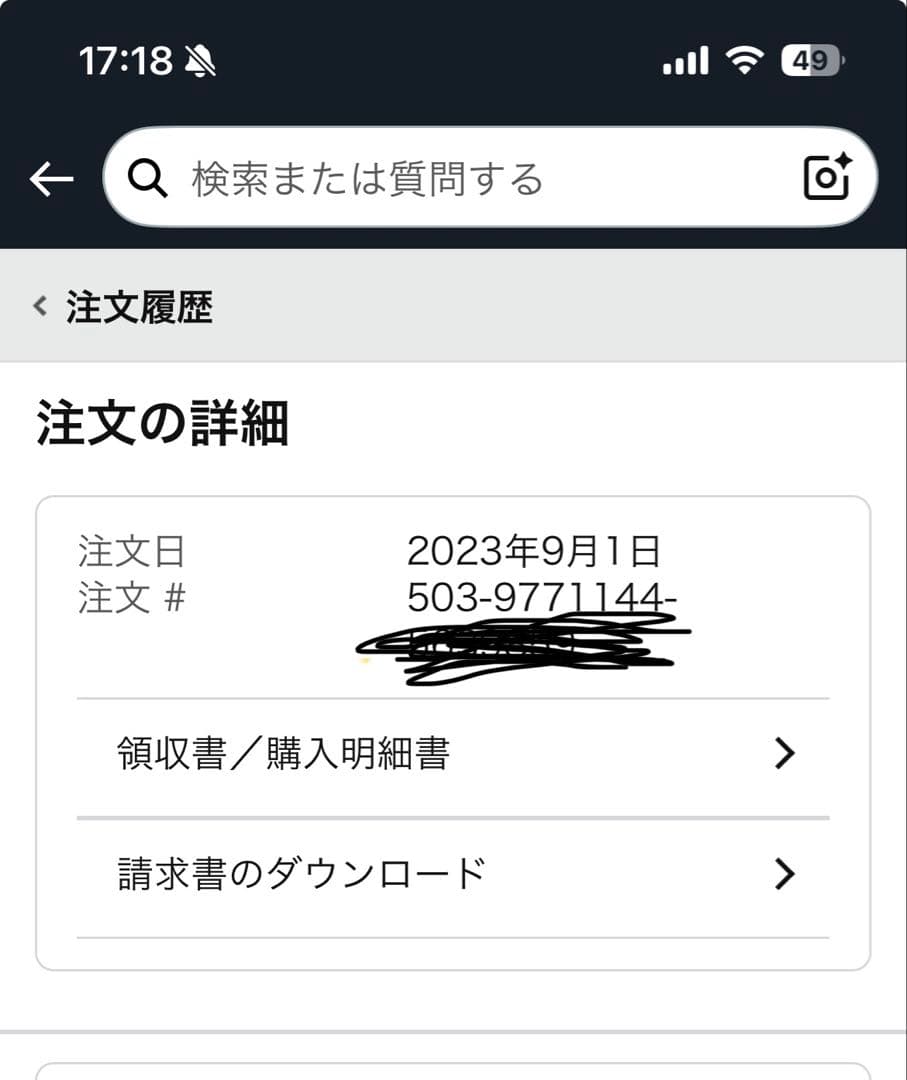This screenshot has width=907, height=1080.
Task: Tap the magnifying glass search icon
Action: click(148, 177)
